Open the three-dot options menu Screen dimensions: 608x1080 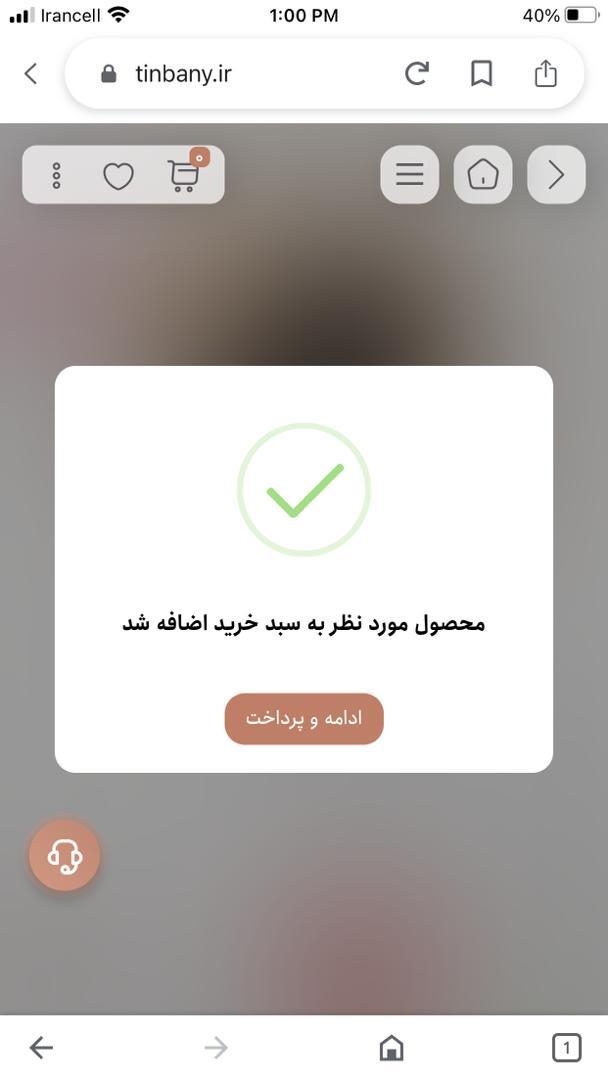[56, 176]
